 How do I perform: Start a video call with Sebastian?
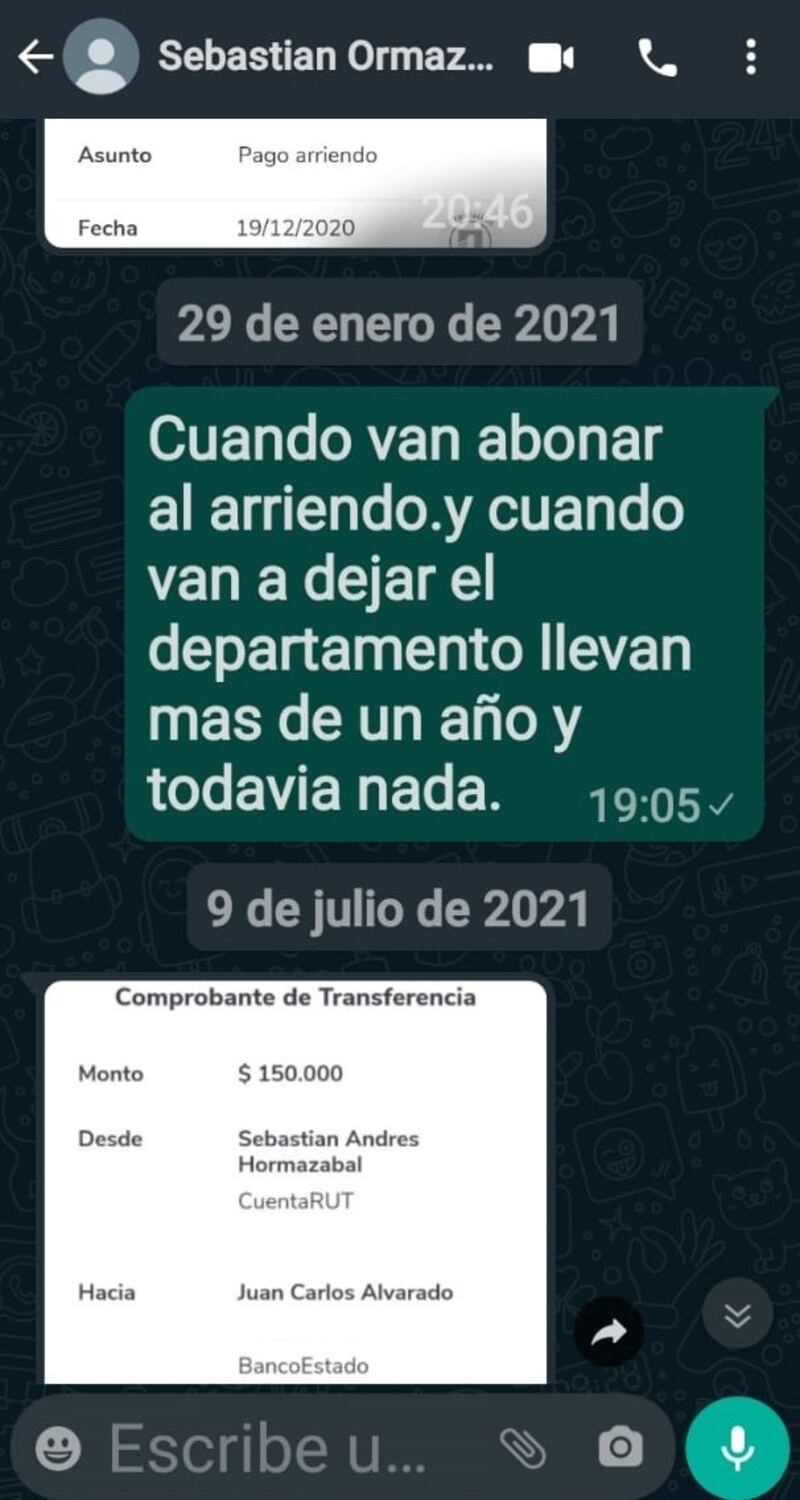coord(551,59)
